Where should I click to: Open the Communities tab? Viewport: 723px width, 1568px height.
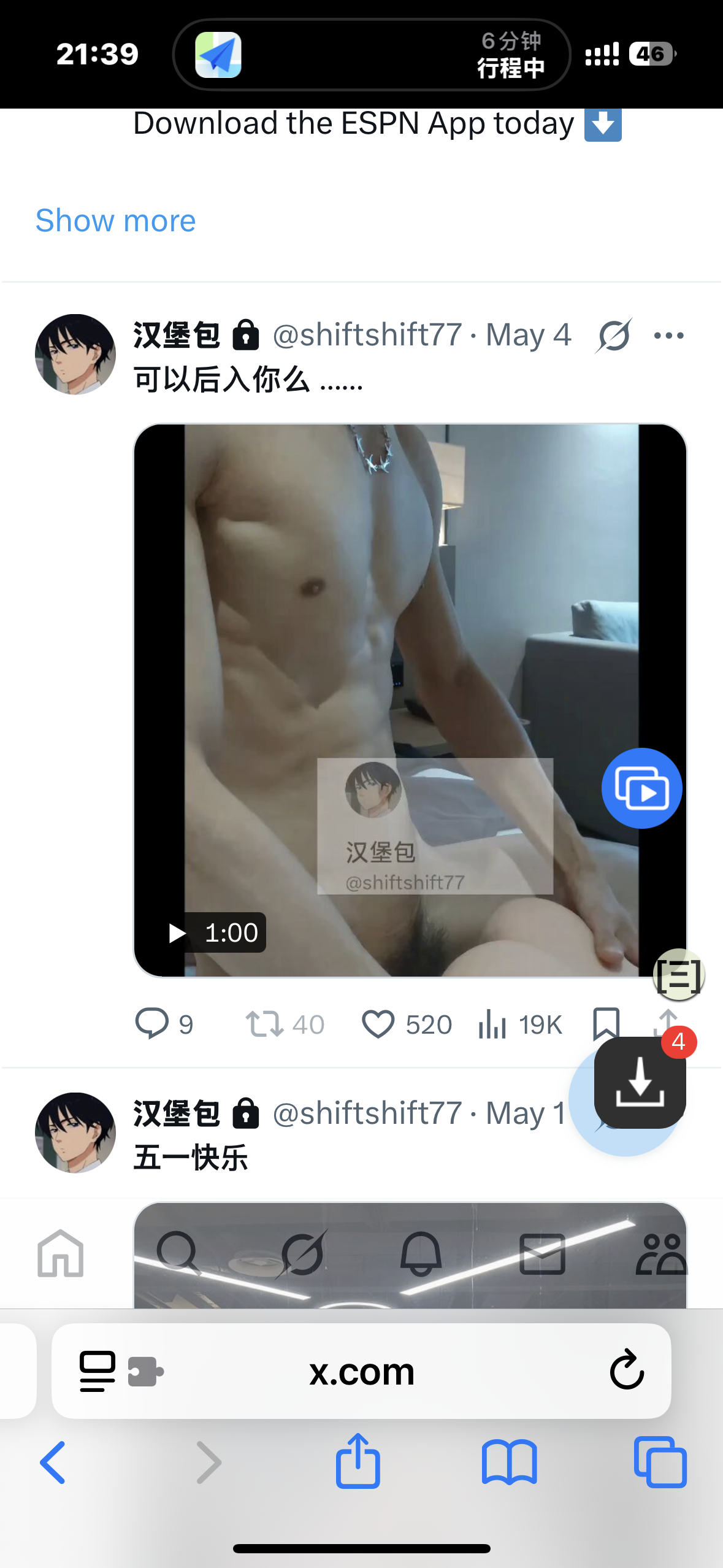tap(661, 1253)
